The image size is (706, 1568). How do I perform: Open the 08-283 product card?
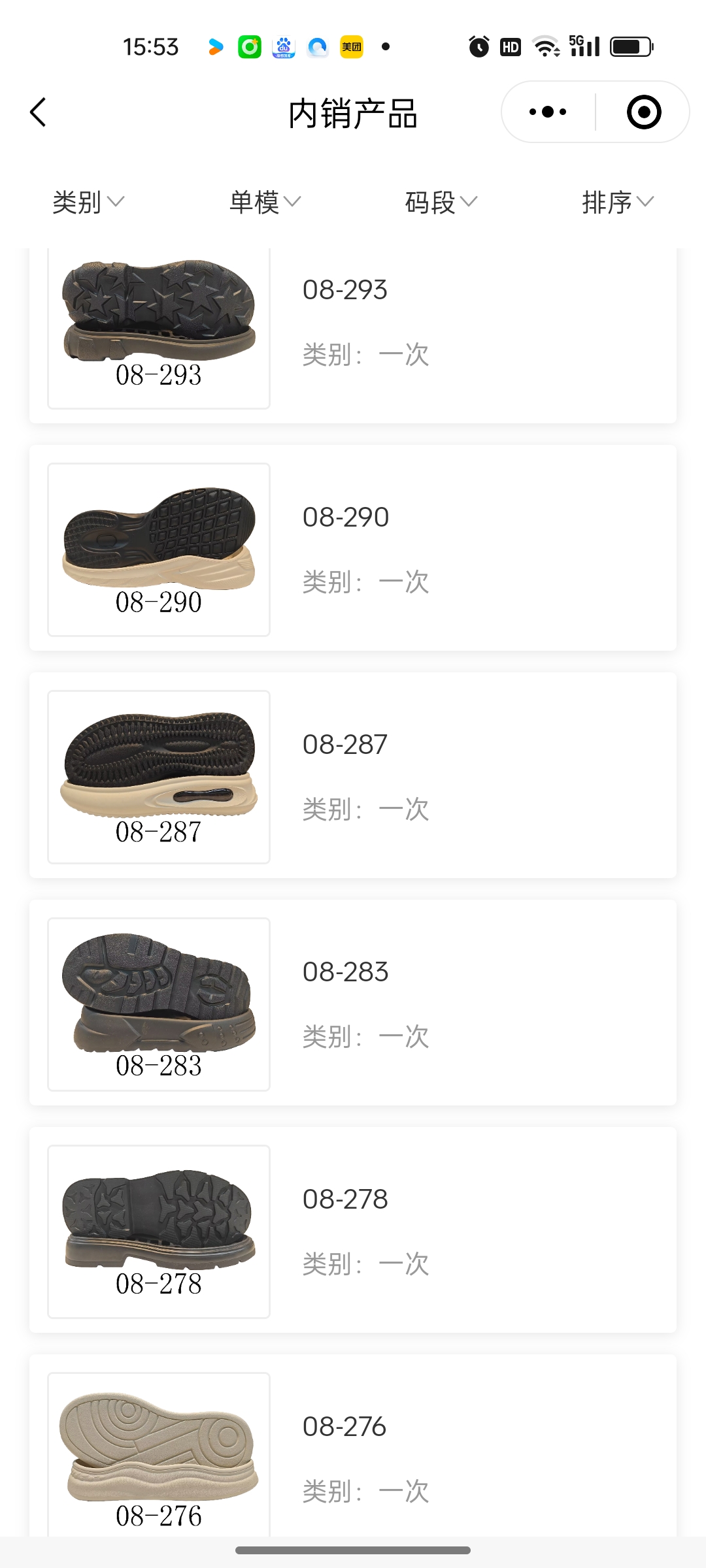353,1004
